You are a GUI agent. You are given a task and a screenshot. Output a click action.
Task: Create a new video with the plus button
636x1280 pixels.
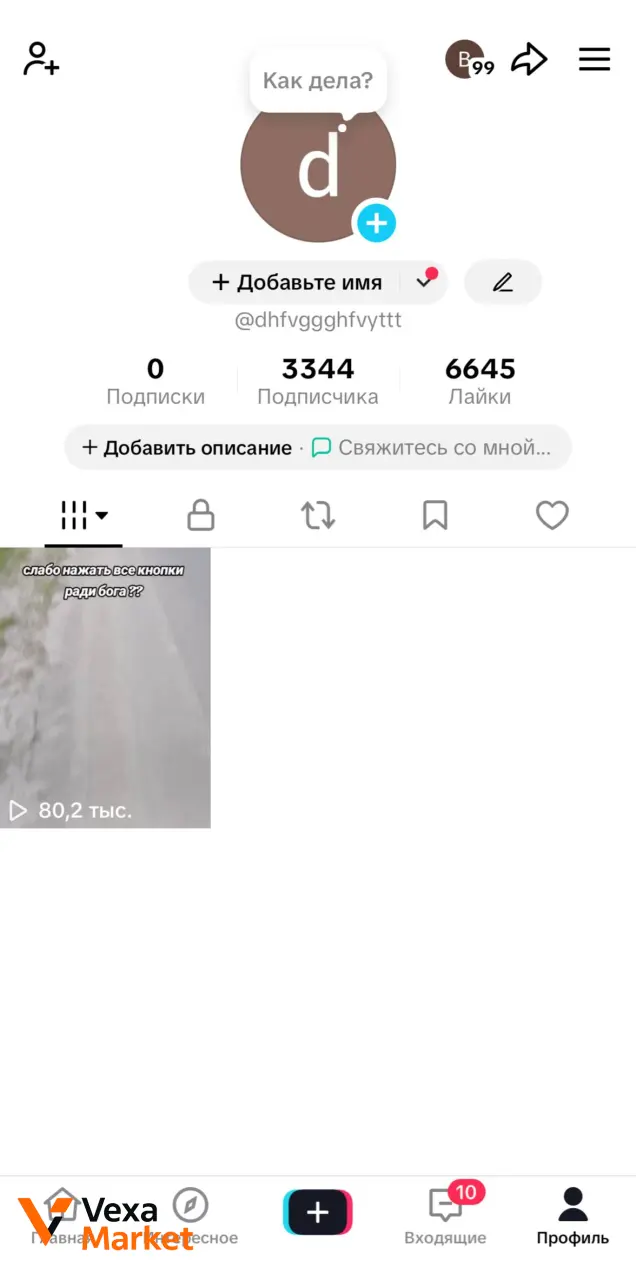click(318, 1212)
